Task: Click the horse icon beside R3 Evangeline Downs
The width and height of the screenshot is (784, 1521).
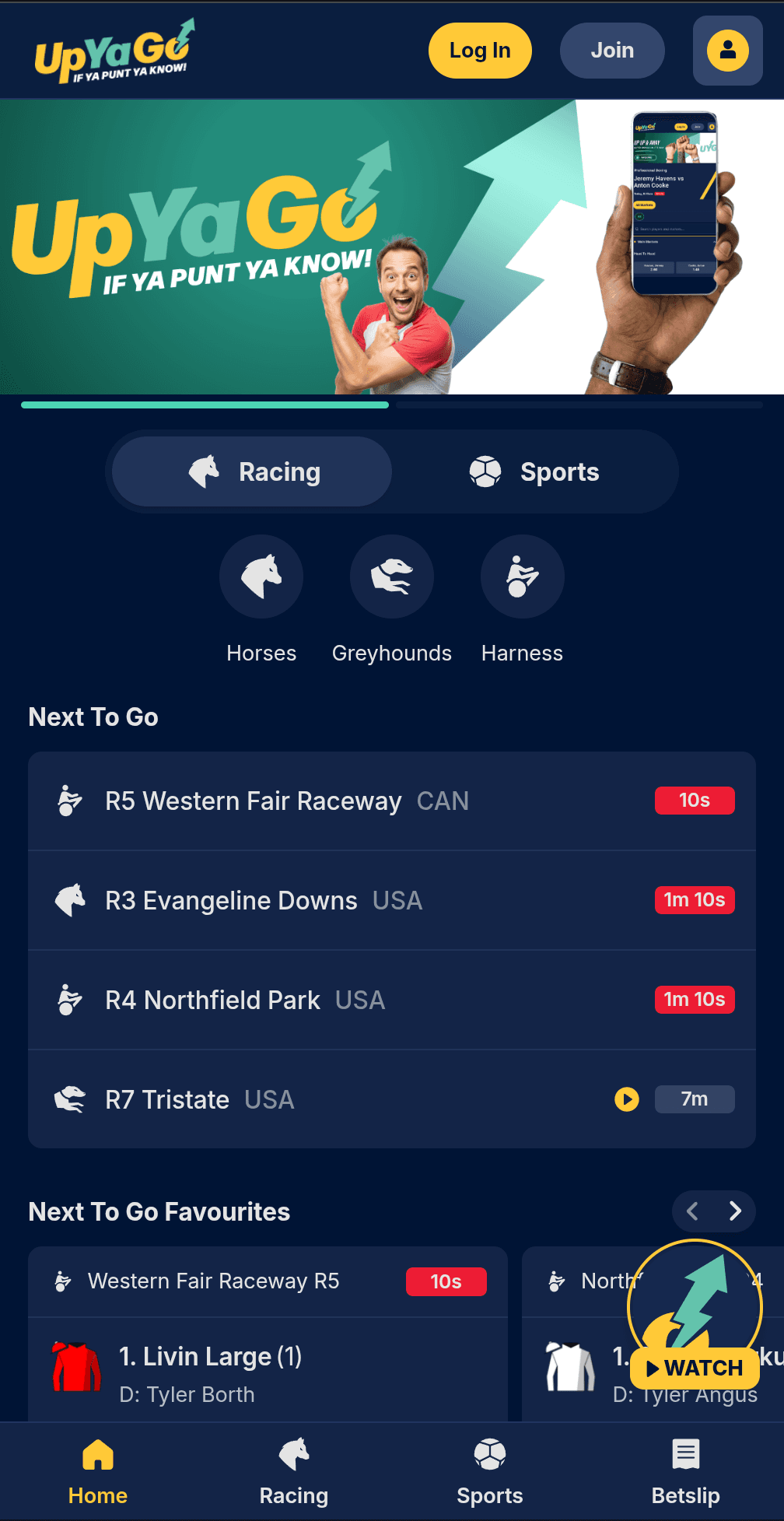Action: click(70, 900)
